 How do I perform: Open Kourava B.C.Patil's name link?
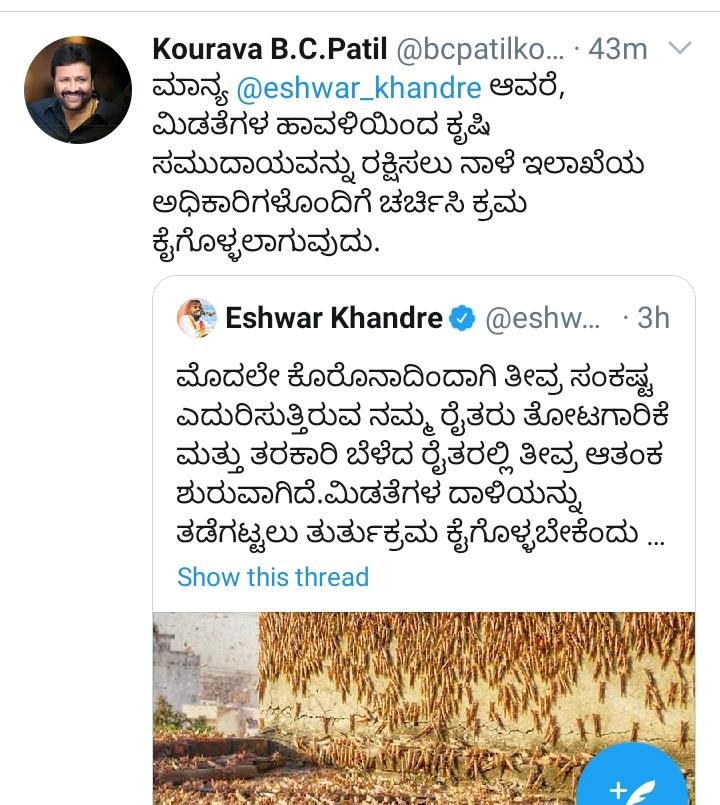270,47
